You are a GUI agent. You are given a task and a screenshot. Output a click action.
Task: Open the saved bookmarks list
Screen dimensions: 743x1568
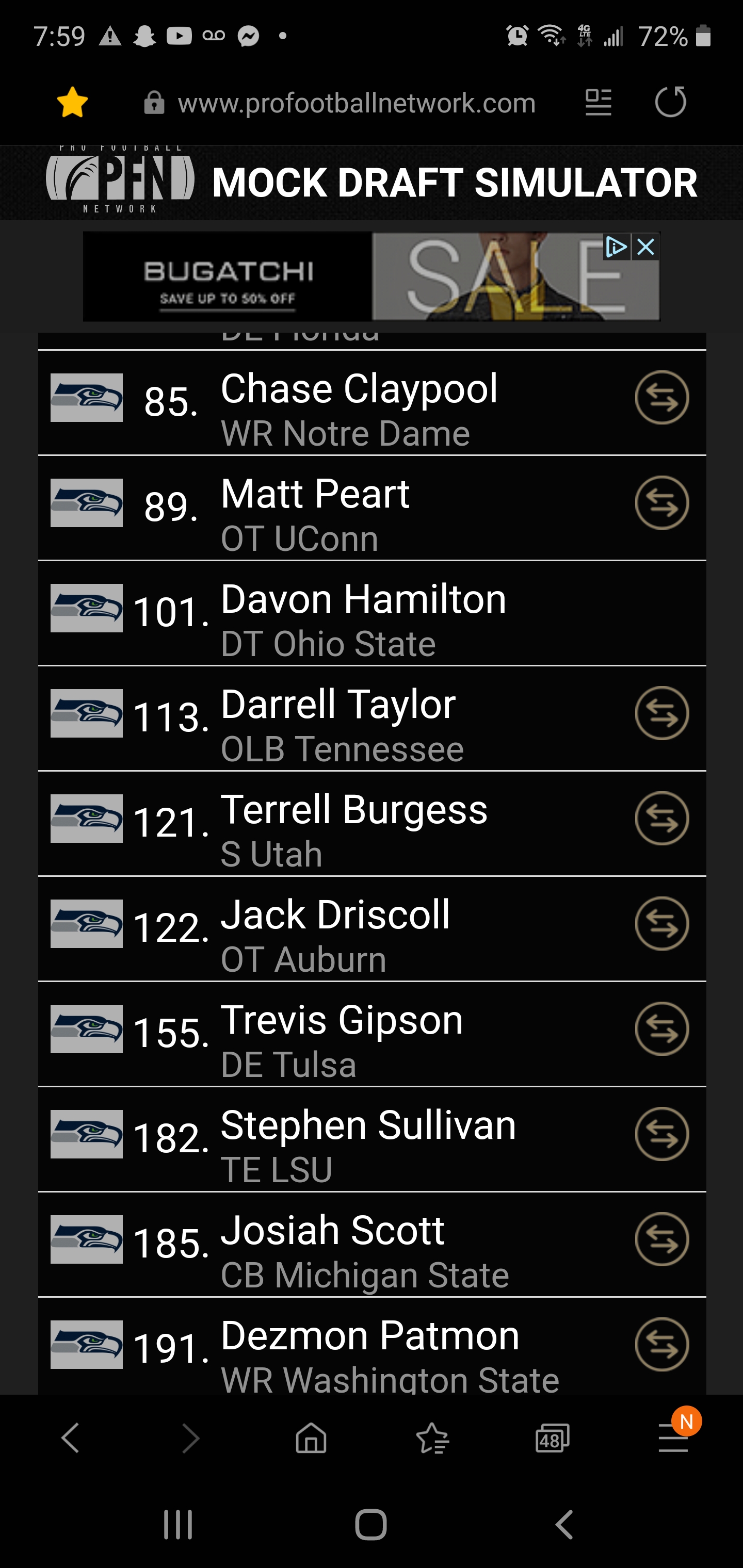432,1439
